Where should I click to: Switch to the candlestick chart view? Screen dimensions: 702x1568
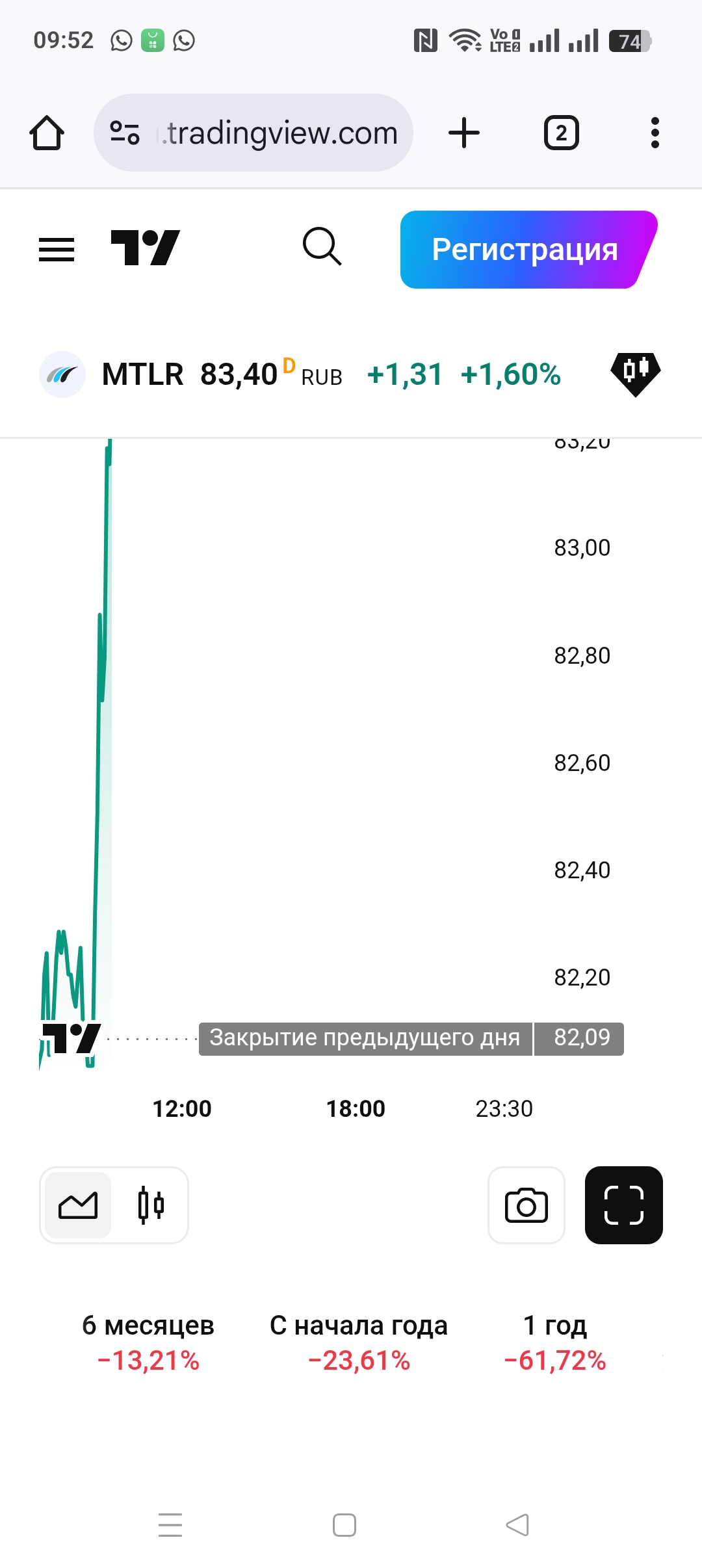[x=151, y=1205]
